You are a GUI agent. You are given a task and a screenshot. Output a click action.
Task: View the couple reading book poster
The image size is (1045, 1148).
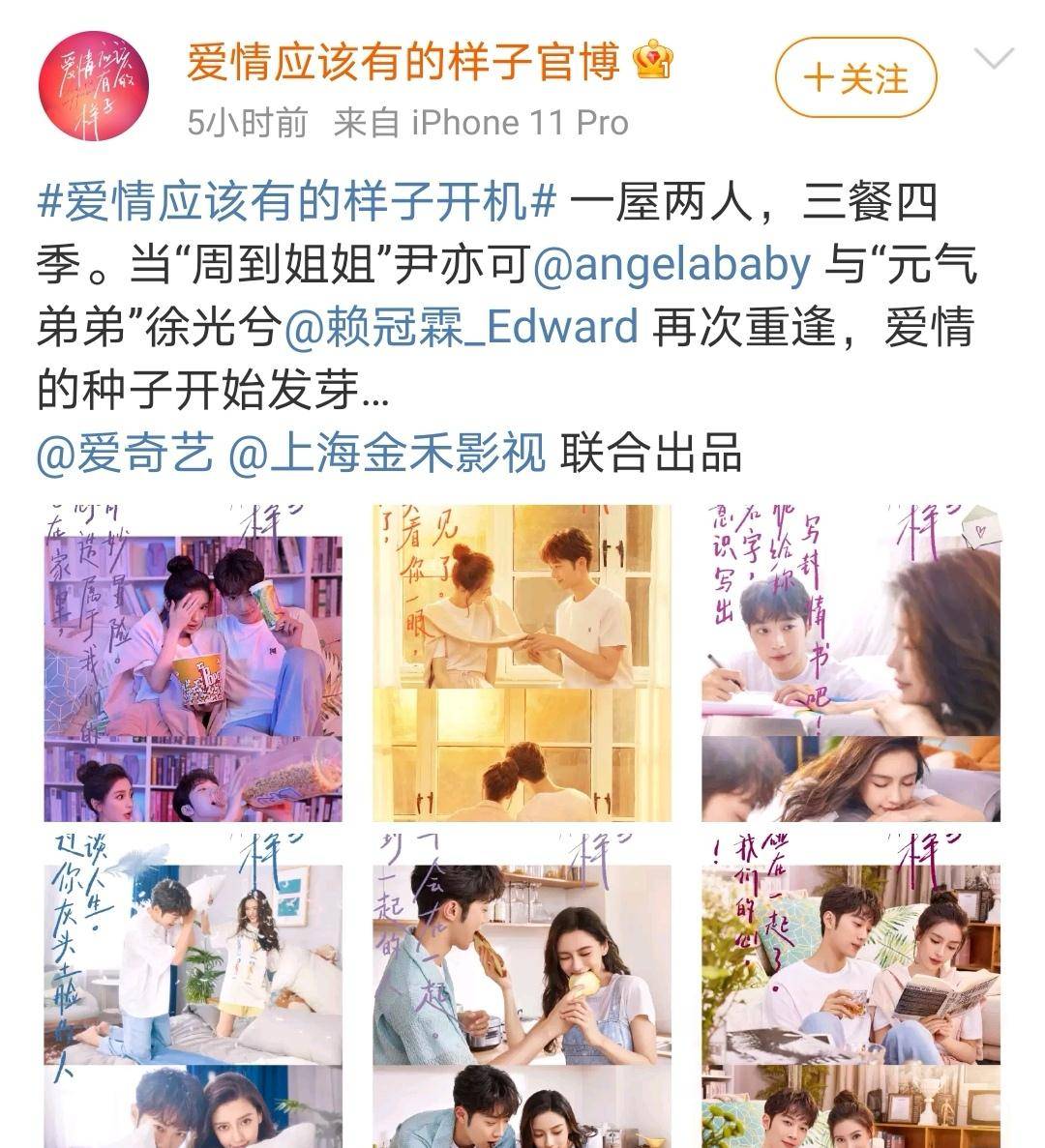point(851,986)
